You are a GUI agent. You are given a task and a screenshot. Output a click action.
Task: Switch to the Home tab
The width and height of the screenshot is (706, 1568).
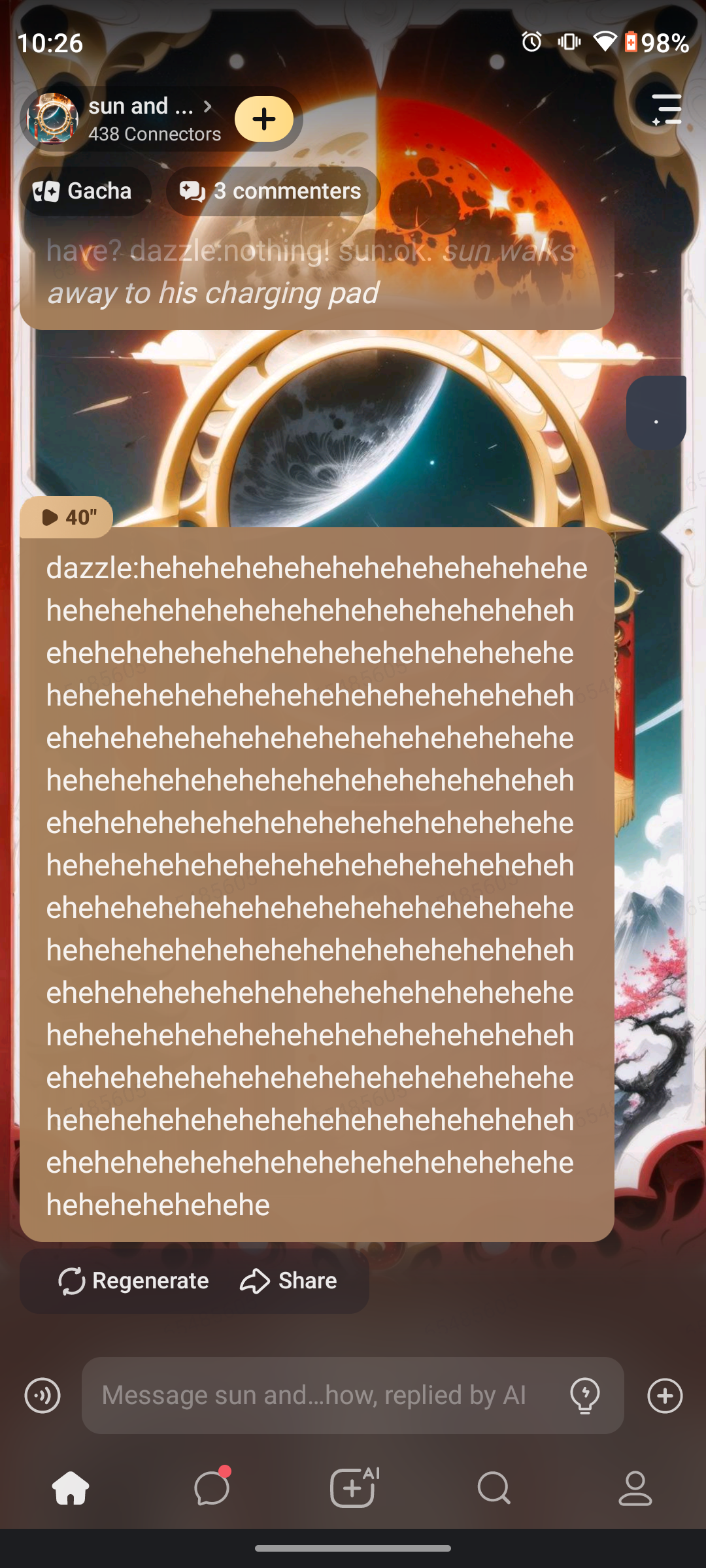coord(71,1488)
